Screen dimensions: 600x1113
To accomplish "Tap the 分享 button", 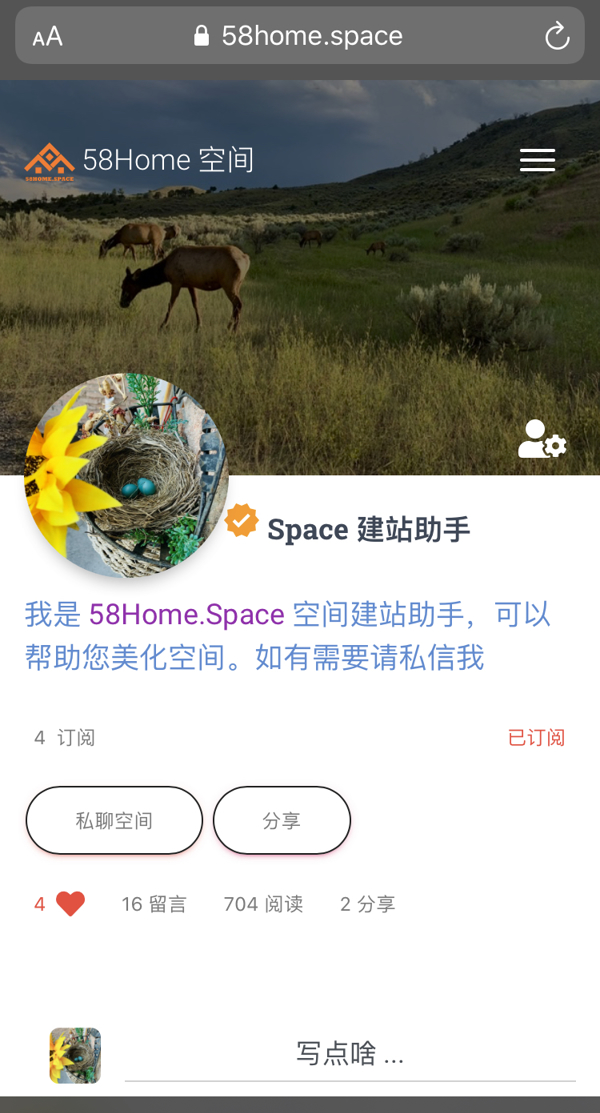I will click(x=282, y=821).
